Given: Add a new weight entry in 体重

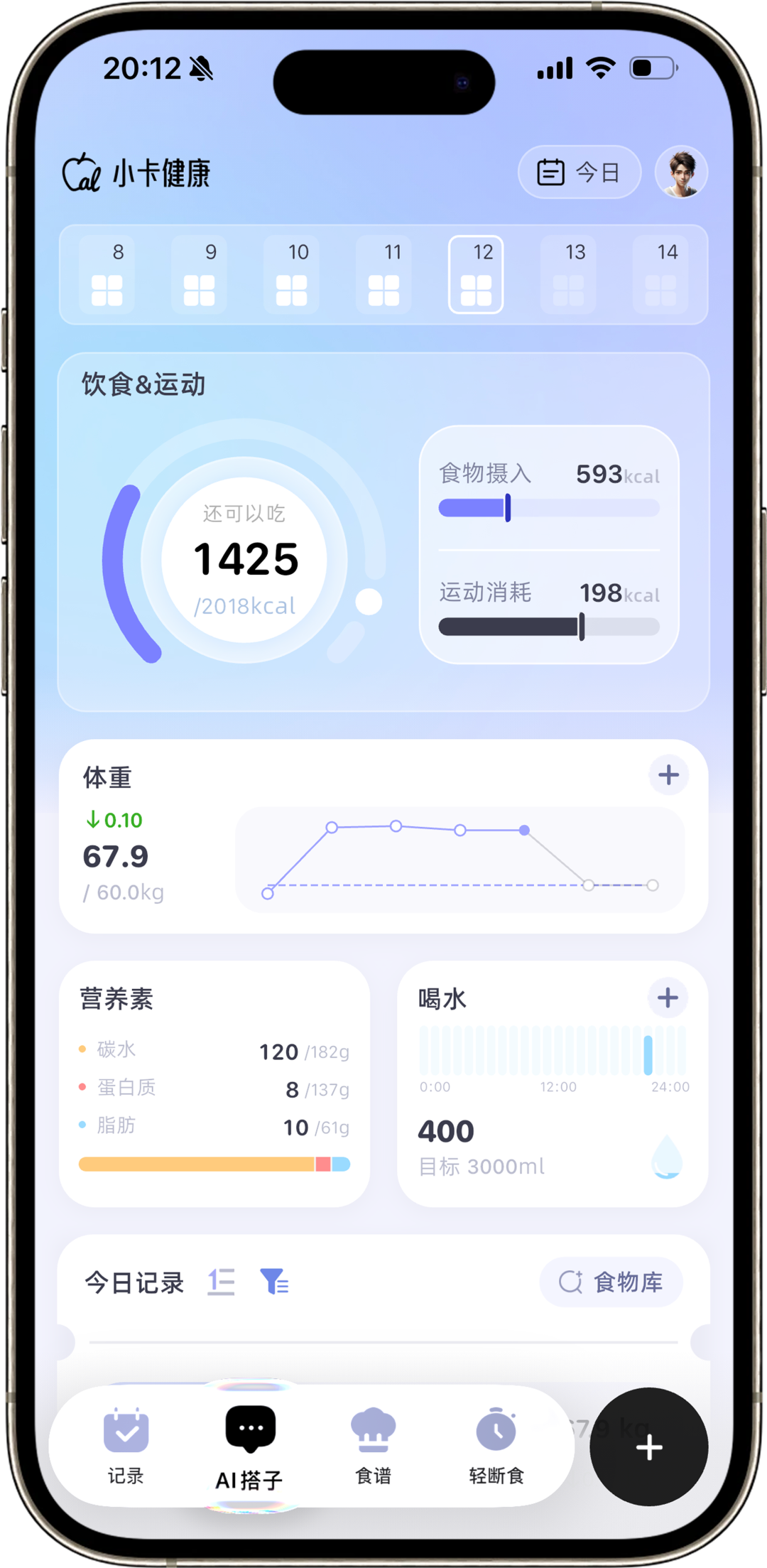Looking at the screenshot, I should coord(668,775).
